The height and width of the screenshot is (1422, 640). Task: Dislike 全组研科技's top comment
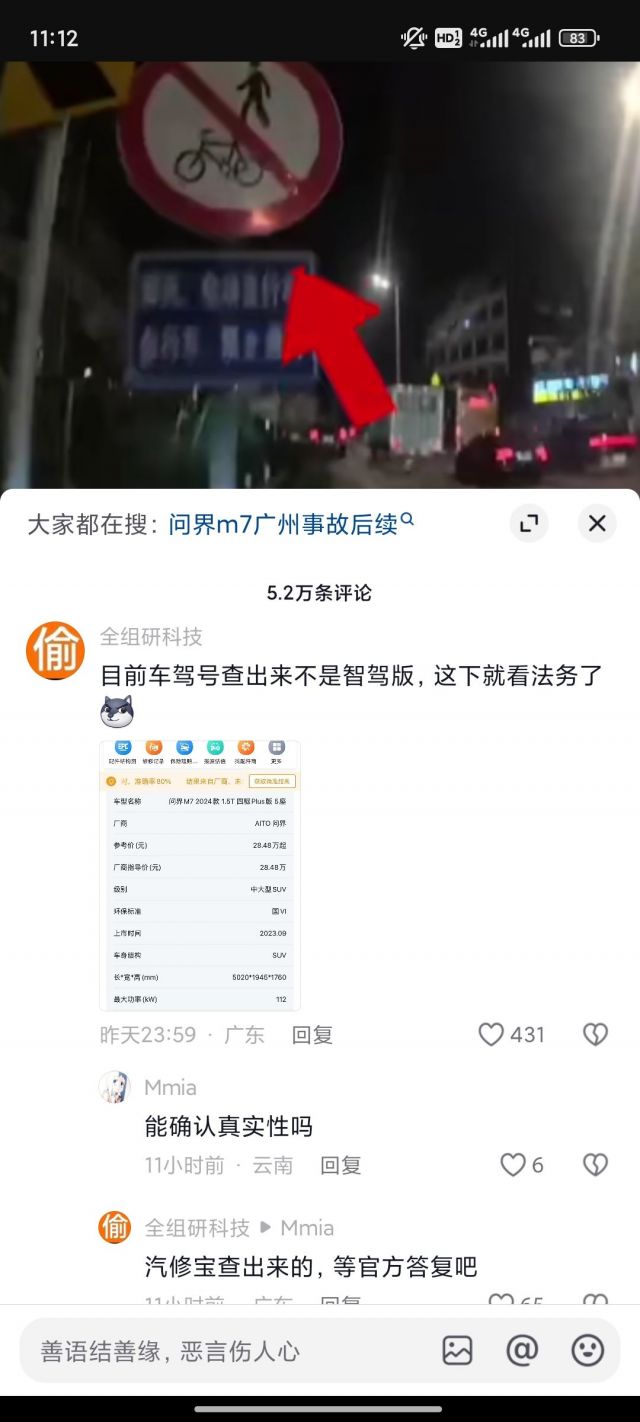(595, 1034)
